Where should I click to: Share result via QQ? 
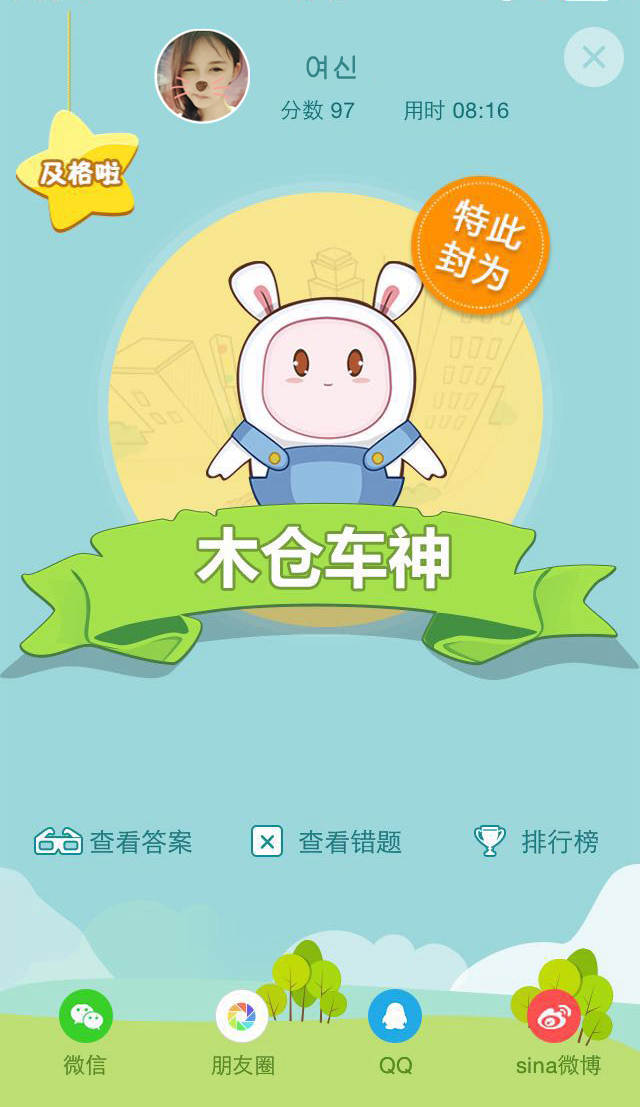click(x=395, y=1017)
